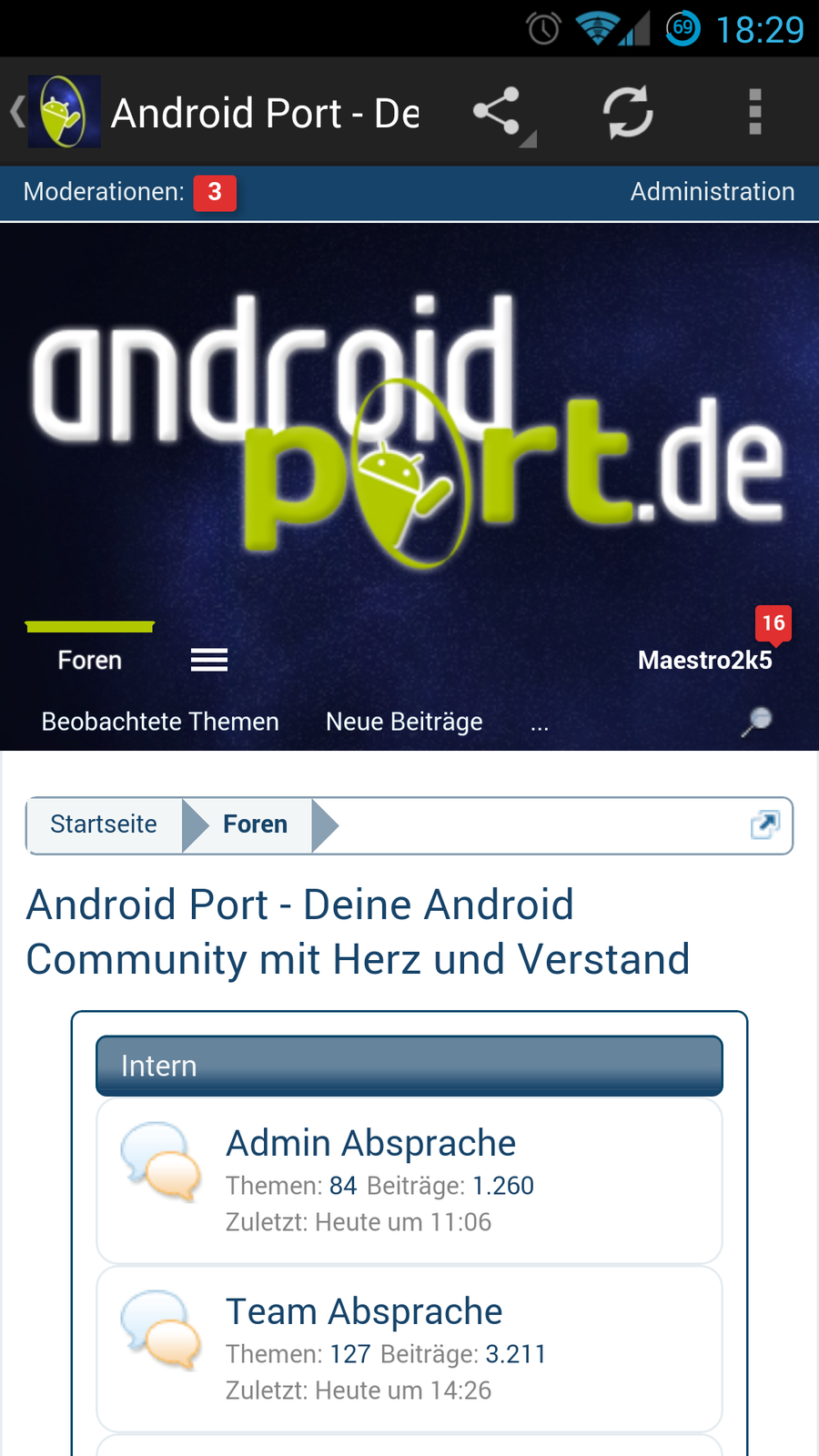The height and width of the screenshot is (1456, 819).
Task: Refresh the page
Action: click(628, 113)
